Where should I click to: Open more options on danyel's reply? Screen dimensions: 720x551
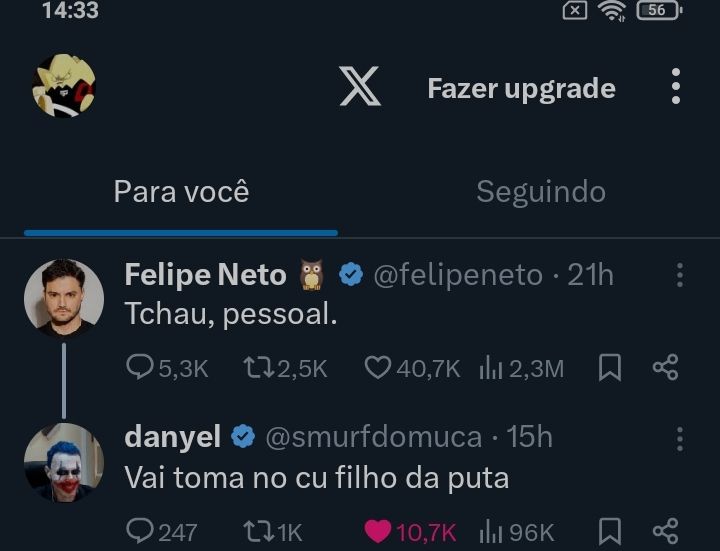pos(679,438)
